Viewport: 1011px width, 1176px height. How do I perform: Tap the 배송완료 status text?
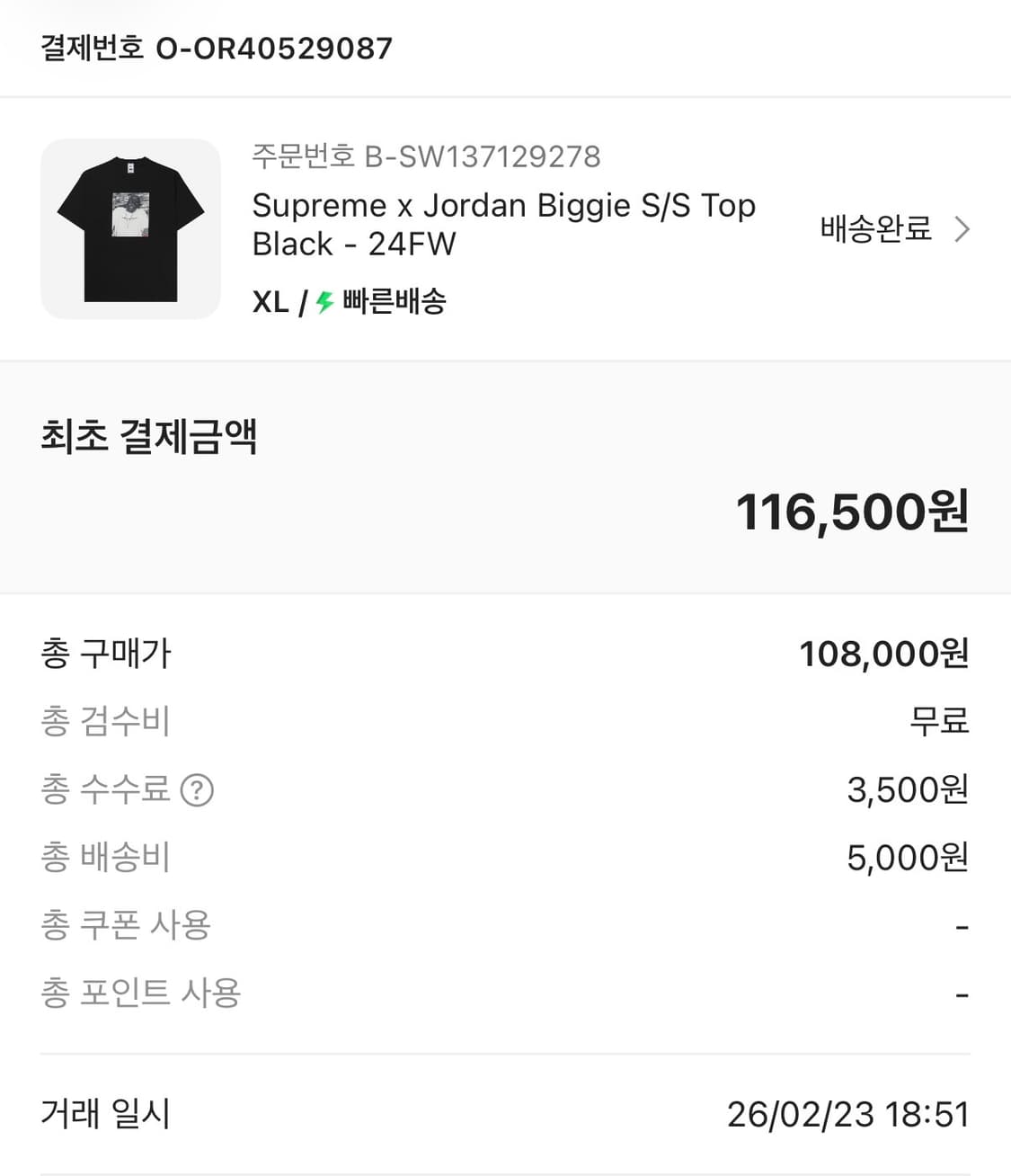click(x=876, y=229)
